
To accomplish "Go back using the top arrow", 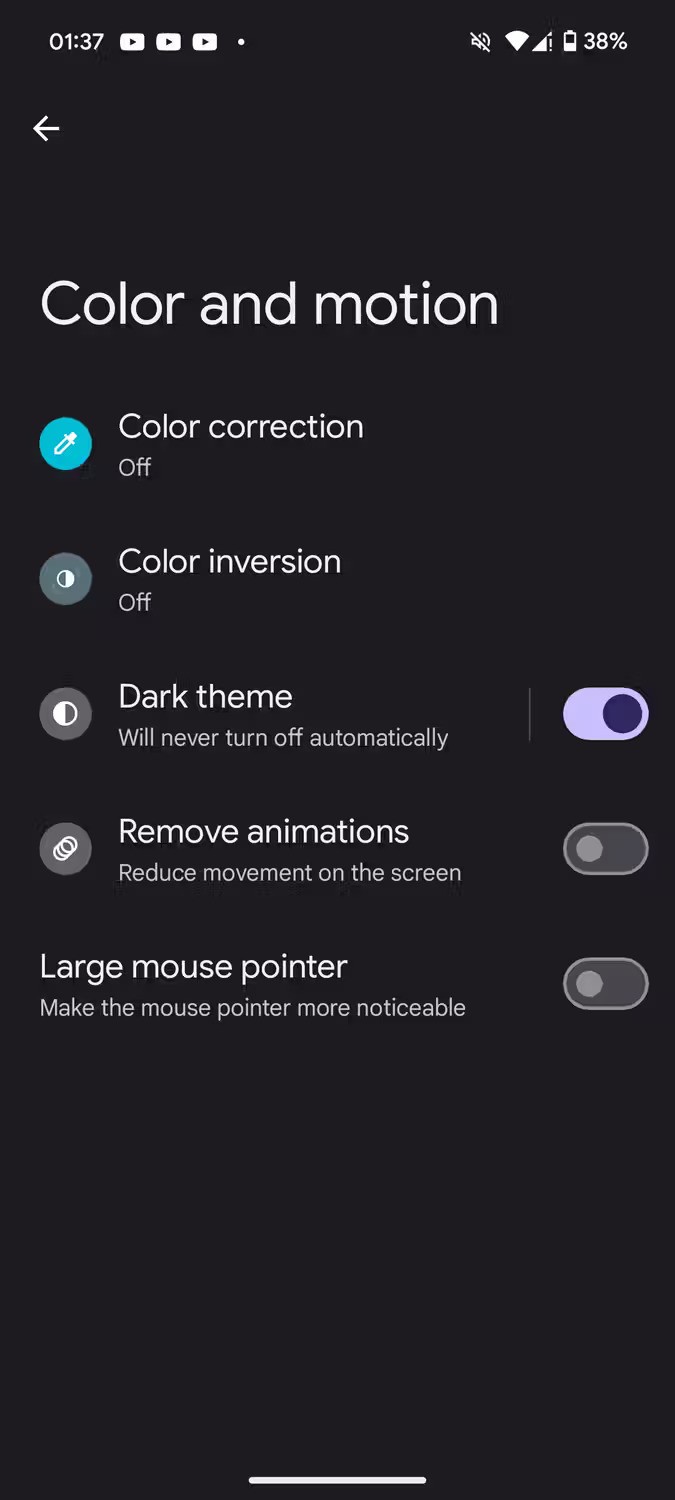I will (46, 128).
